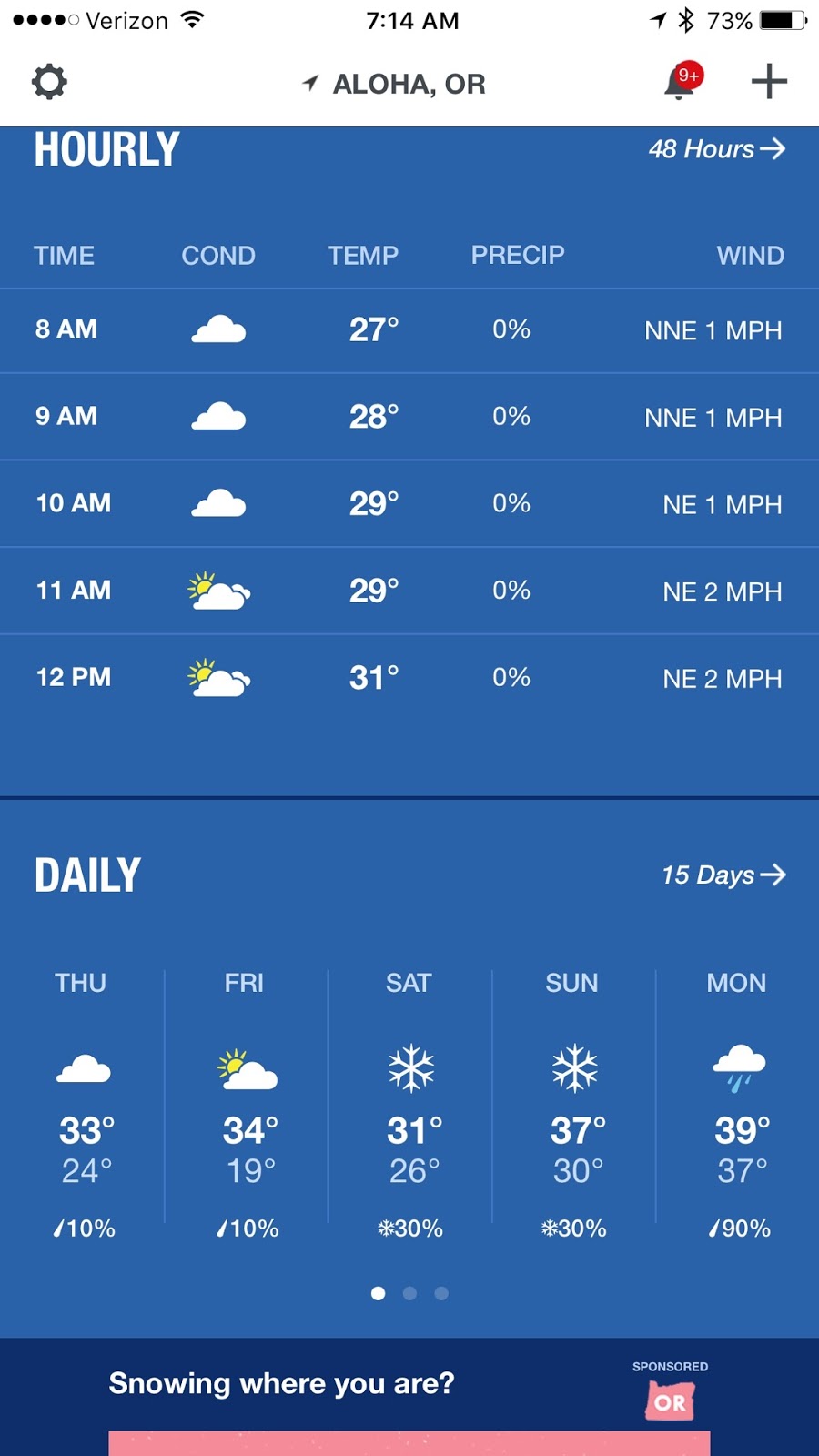
Task: Open the 48 Hours hourly forecast
Action: coord(717,148)
